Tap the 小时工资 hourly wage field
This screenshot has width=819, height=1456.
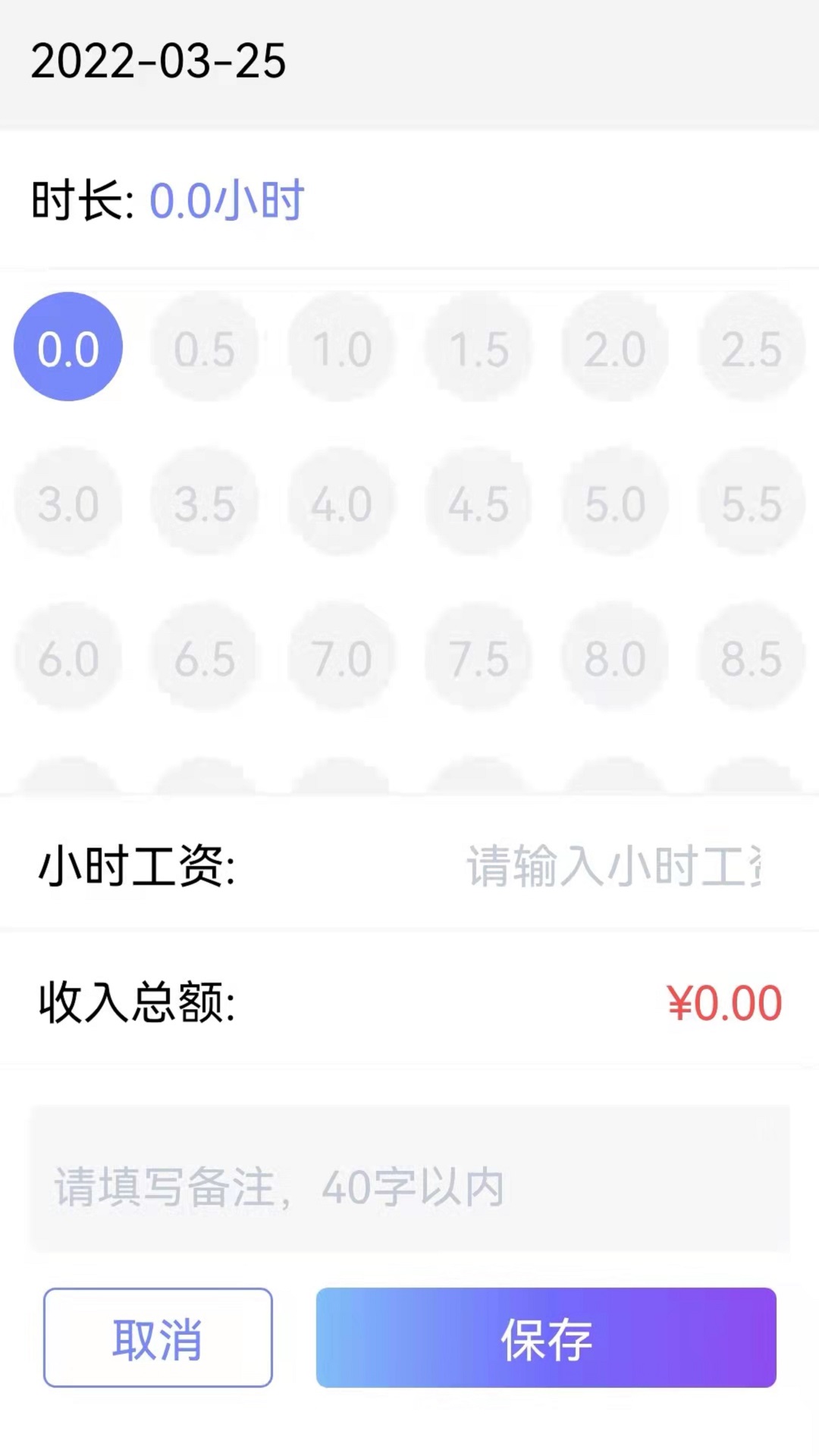tap(614, 866)
